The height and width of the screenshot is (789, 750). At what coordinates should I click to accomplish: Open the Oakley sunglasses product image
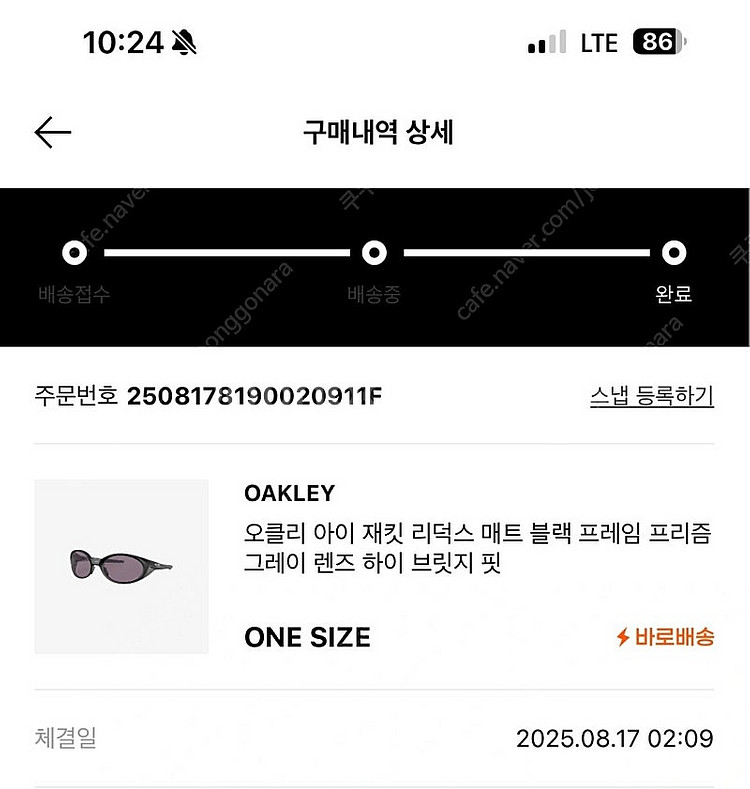(x=121, y=566)
